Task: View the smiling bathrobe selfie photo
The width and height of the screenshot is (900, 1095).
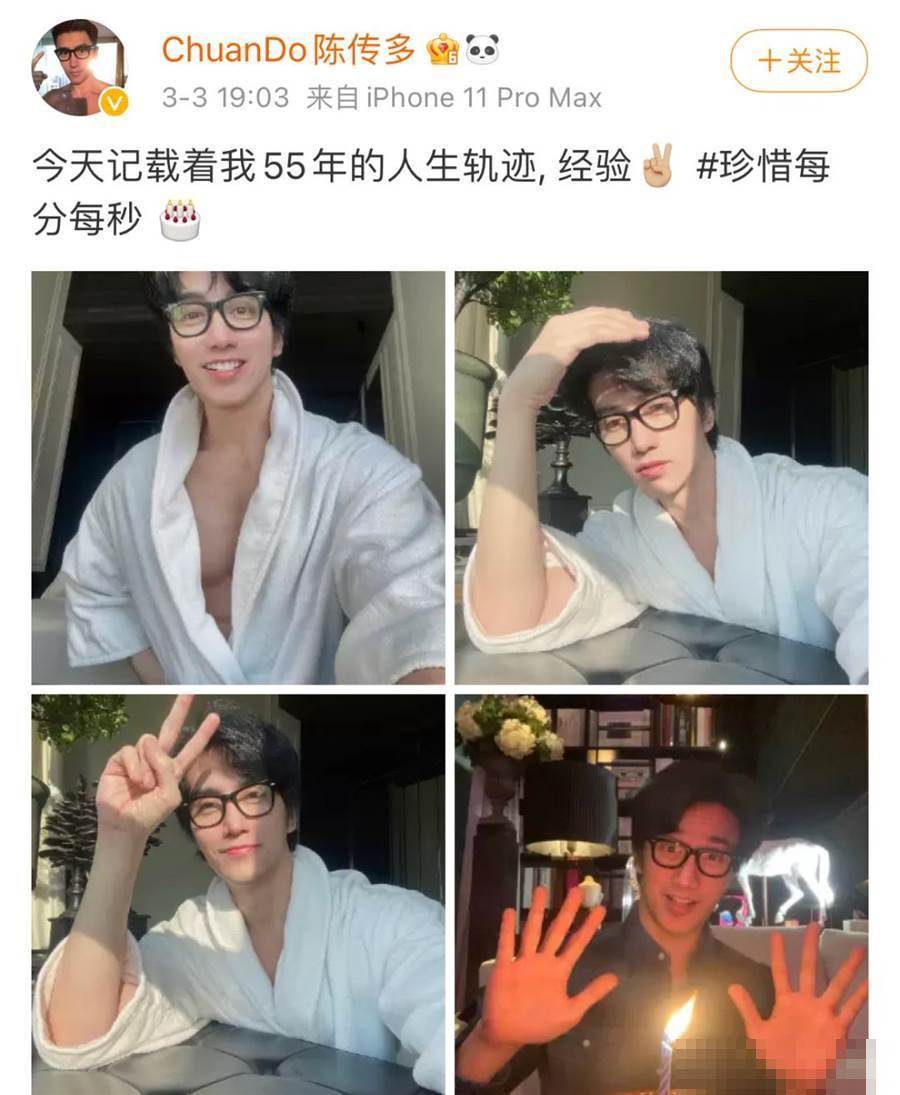Action: coord(238,477)
